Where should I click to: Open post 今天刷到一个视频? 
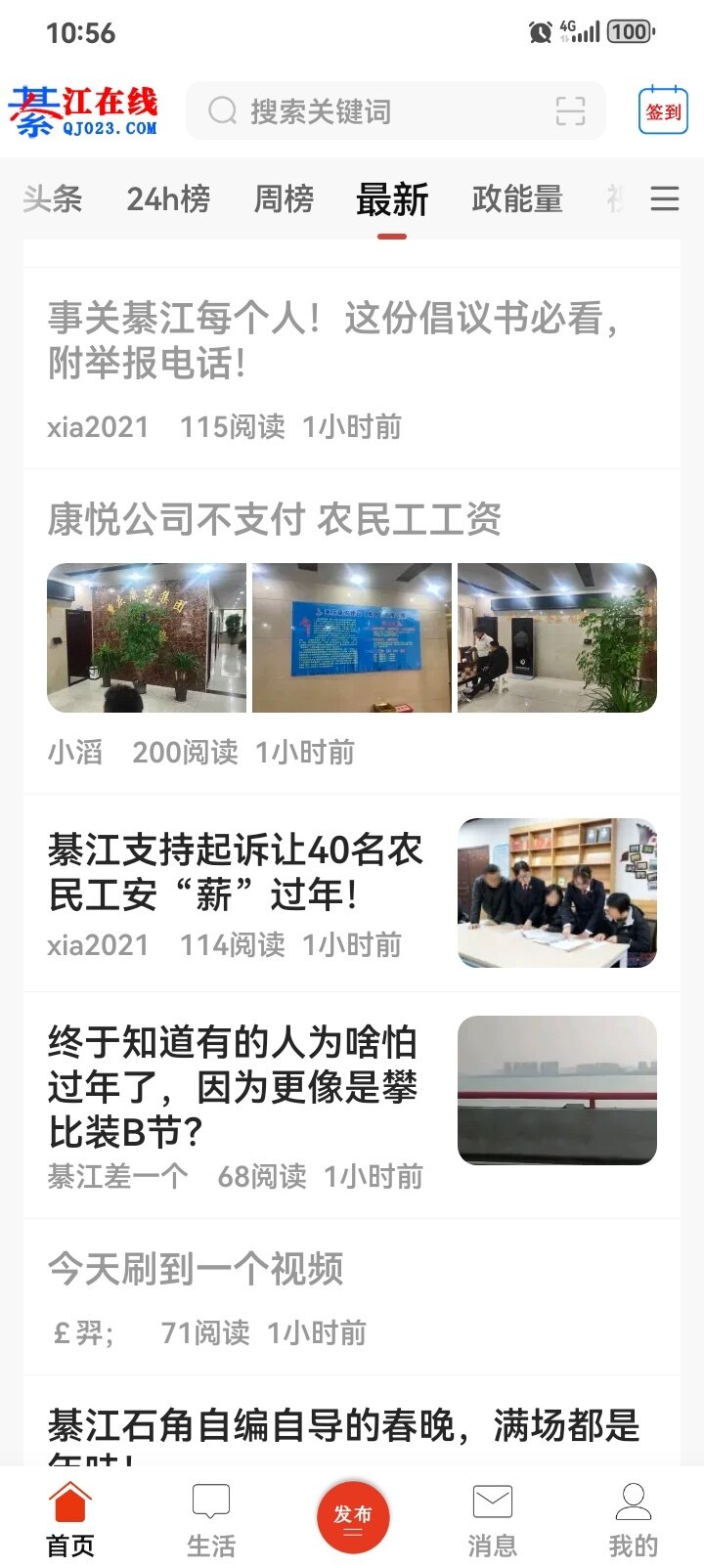196,1269
